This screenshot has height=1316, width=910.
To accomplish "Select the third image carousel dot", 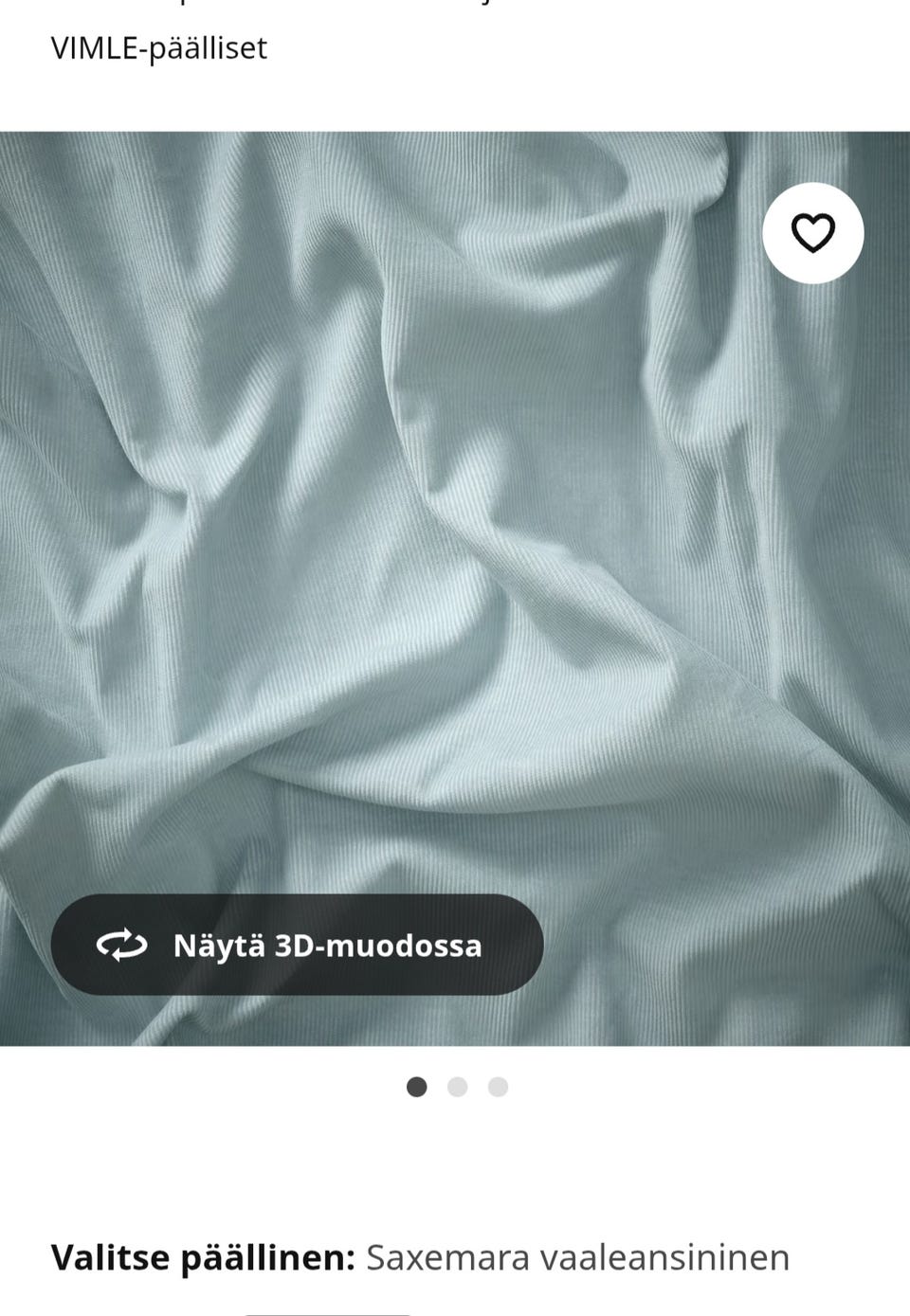I will (500, 1087).
